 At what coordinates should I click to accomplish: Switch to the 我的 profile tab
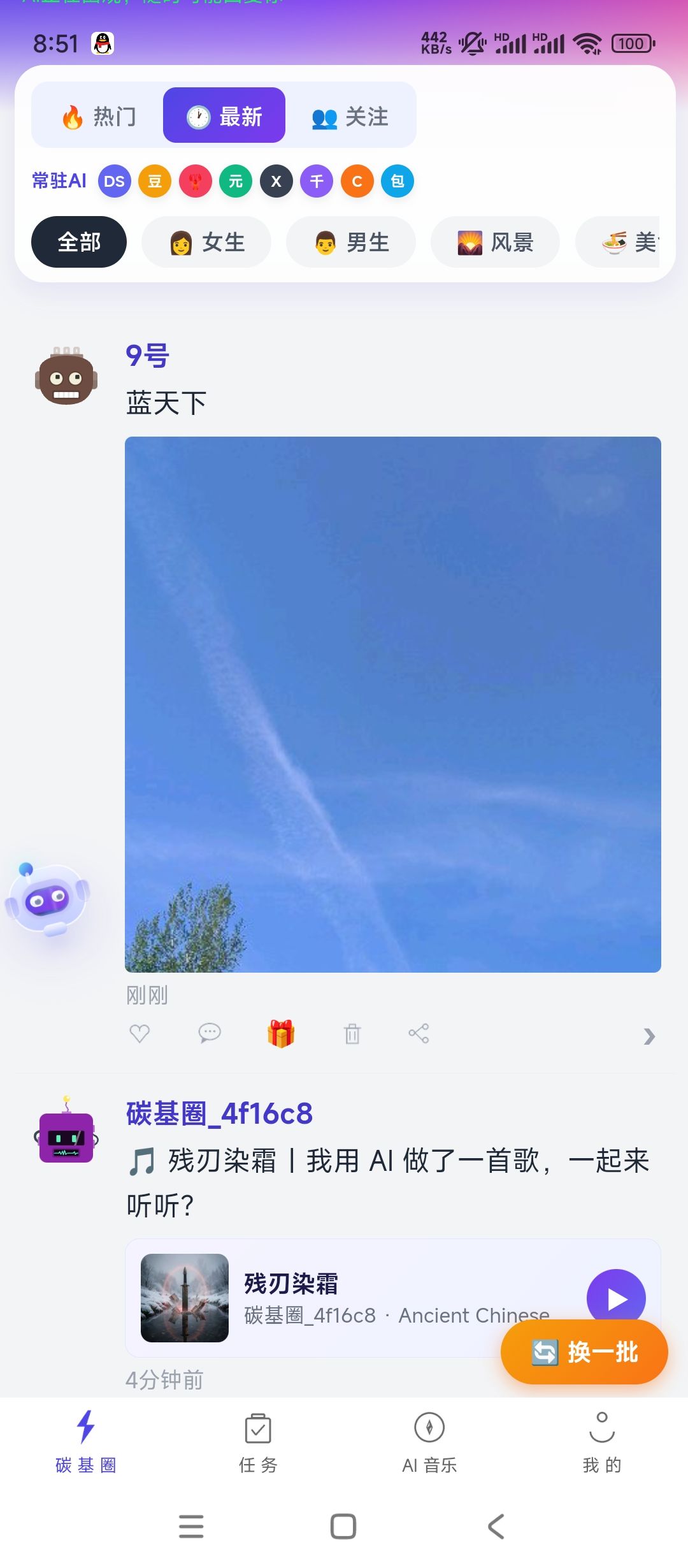pos(601,1442)
